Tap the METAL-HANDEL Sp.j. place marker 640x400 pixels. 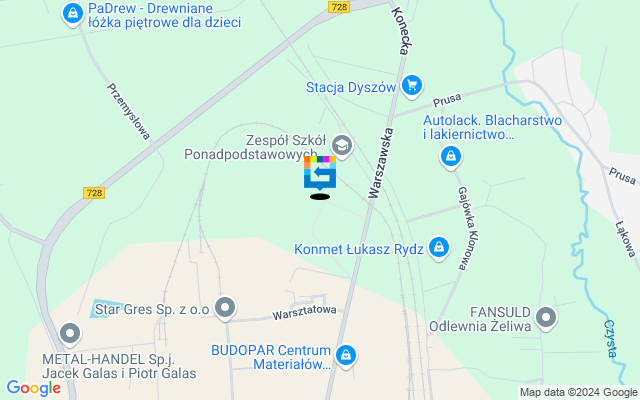click(70, 332)
